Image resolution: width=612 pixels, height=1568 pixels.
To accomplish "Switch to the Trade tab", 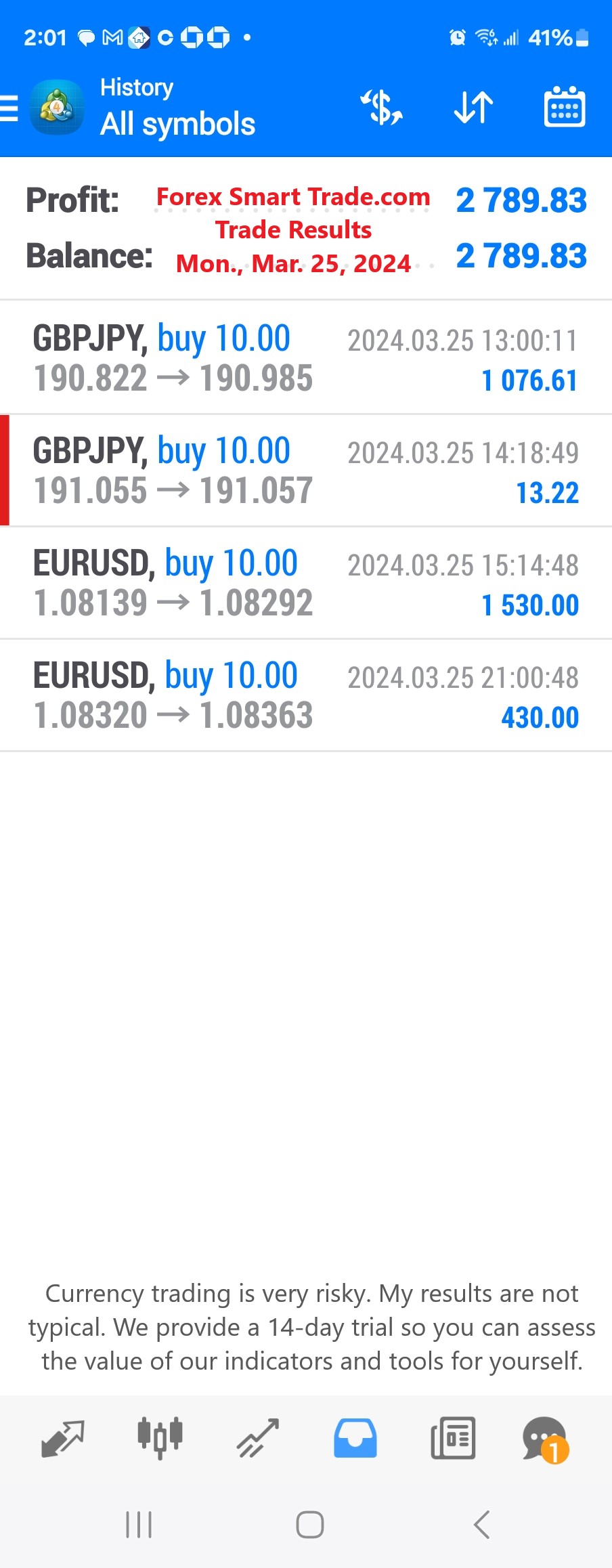I will (x=258, y=1438).
